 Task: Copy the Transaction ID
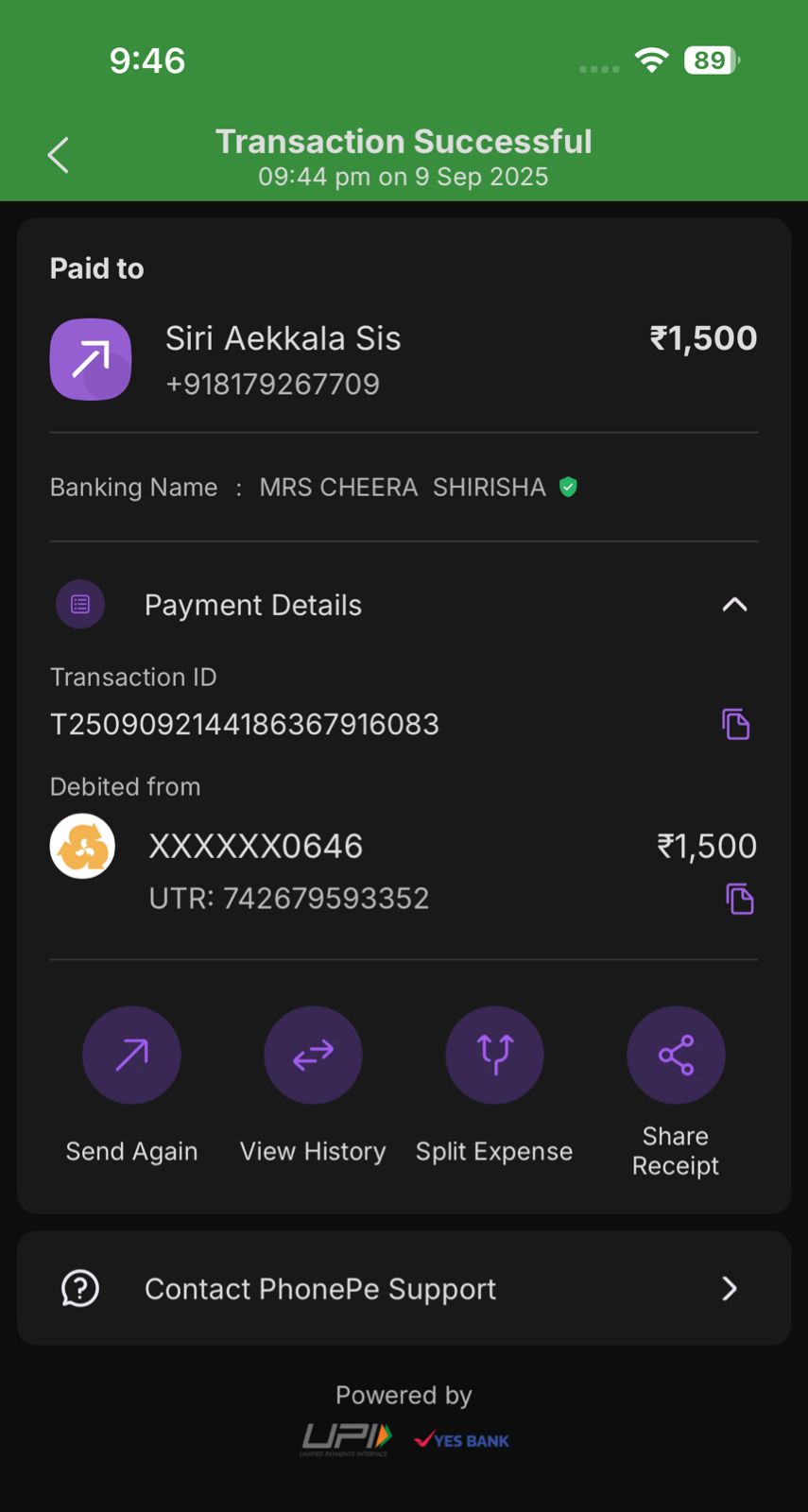click(735, 724)
